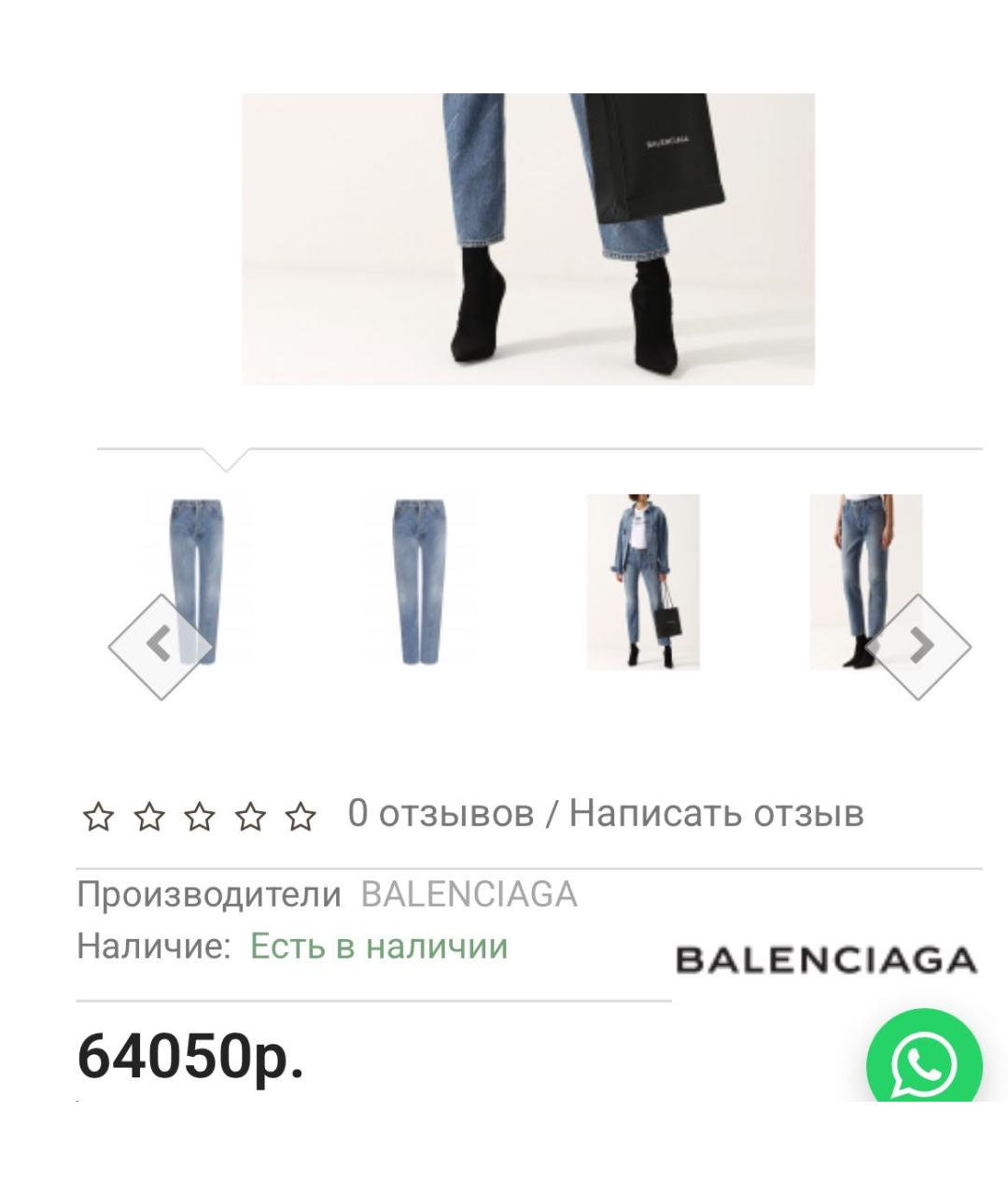Select the third star in rating row
Viewport: 1008px width, 1195px height.
[201, 817]
